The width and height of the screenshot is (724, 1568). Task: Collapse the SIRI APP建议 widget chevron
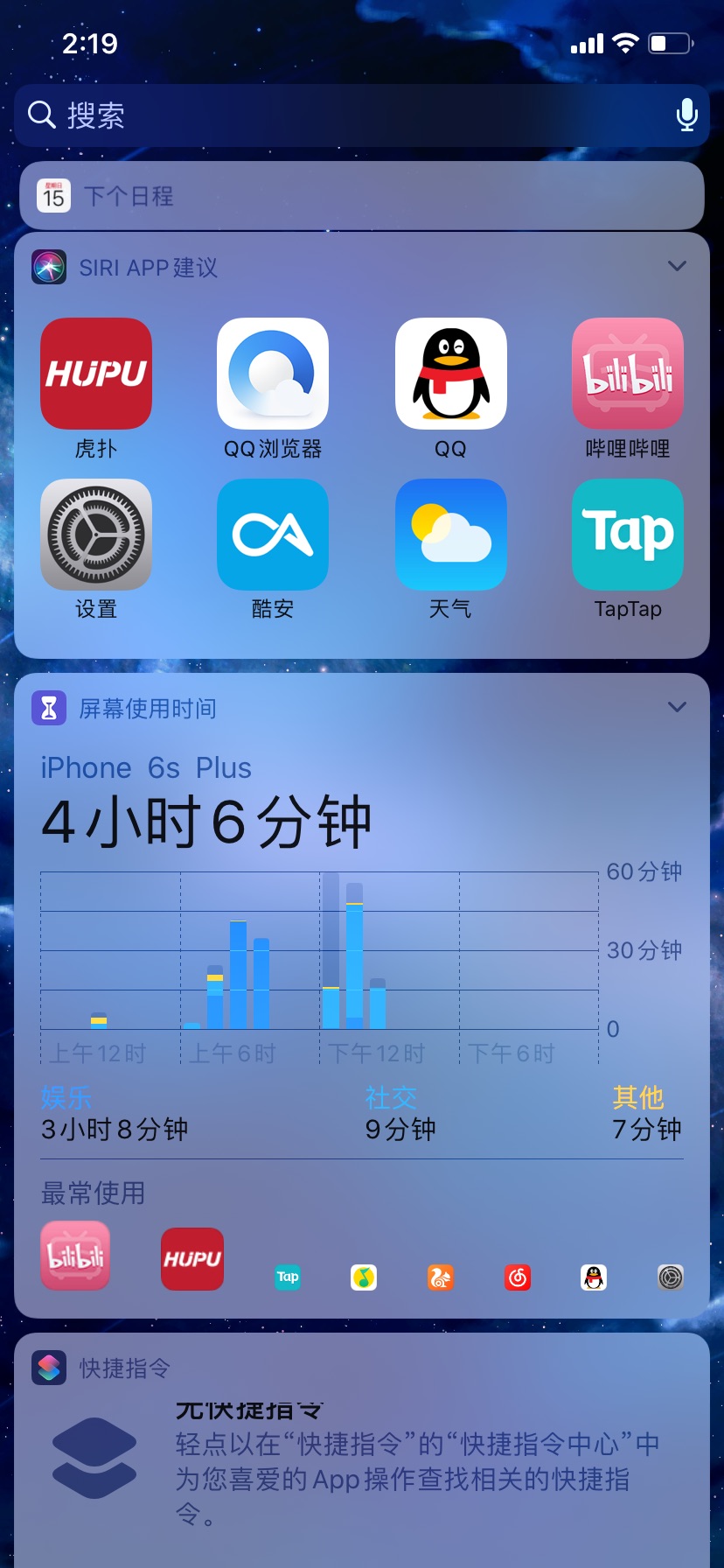[677, 266]
